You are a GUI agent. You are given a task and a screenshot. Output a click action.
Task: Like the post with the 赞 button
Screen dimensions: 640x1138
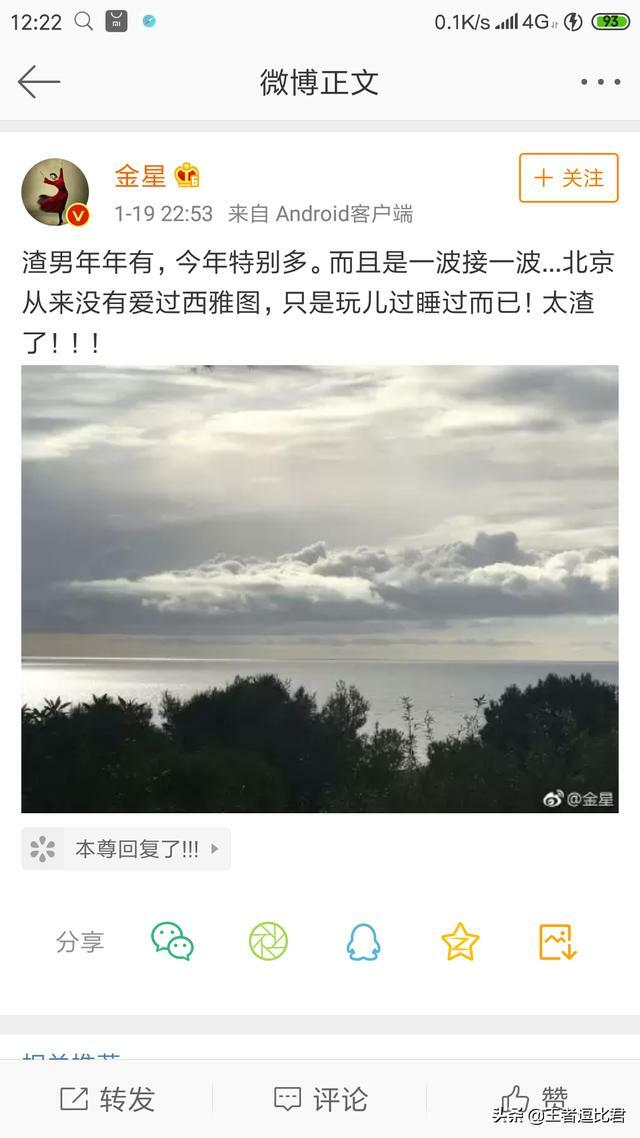[x=533, y=1099]
